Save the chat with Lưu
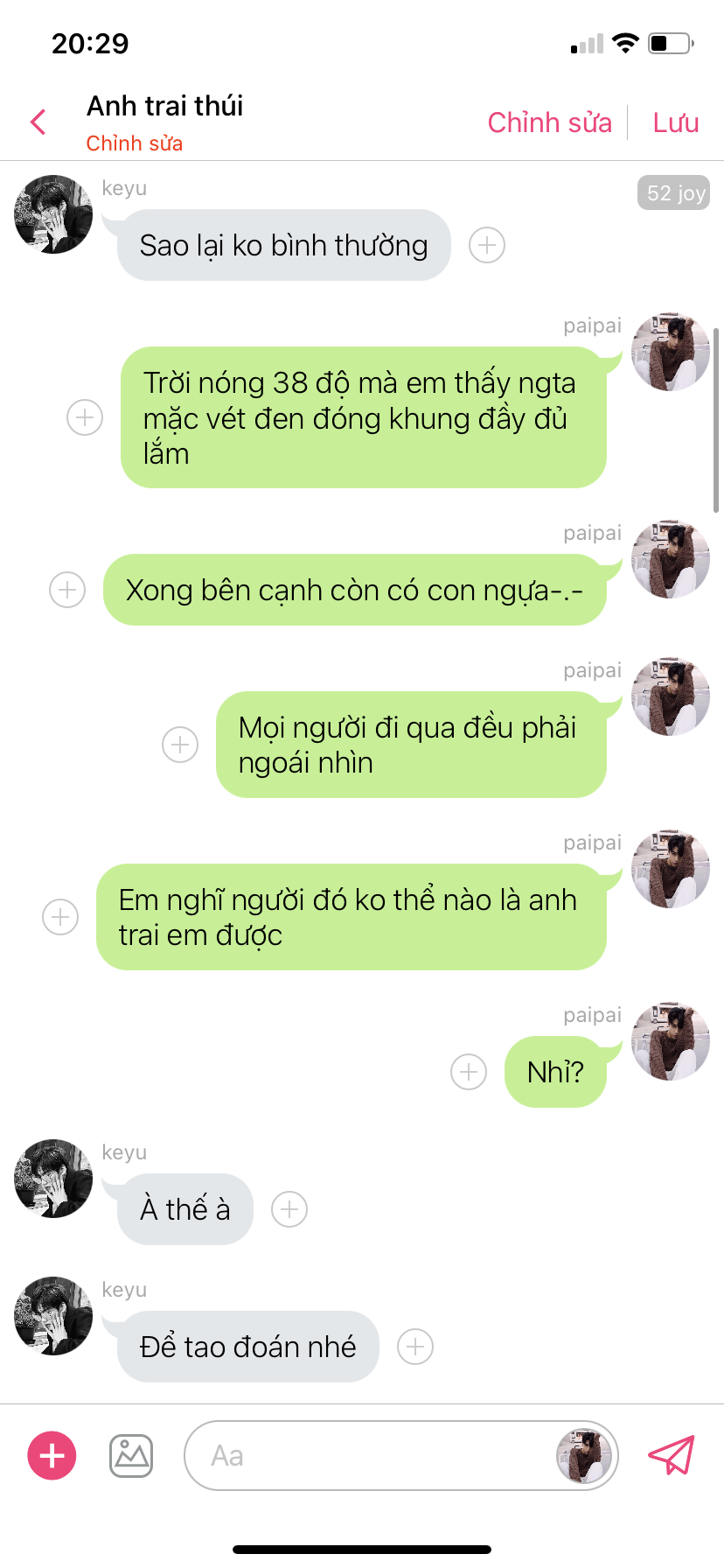724x1568 pixels. coord(675,122)
